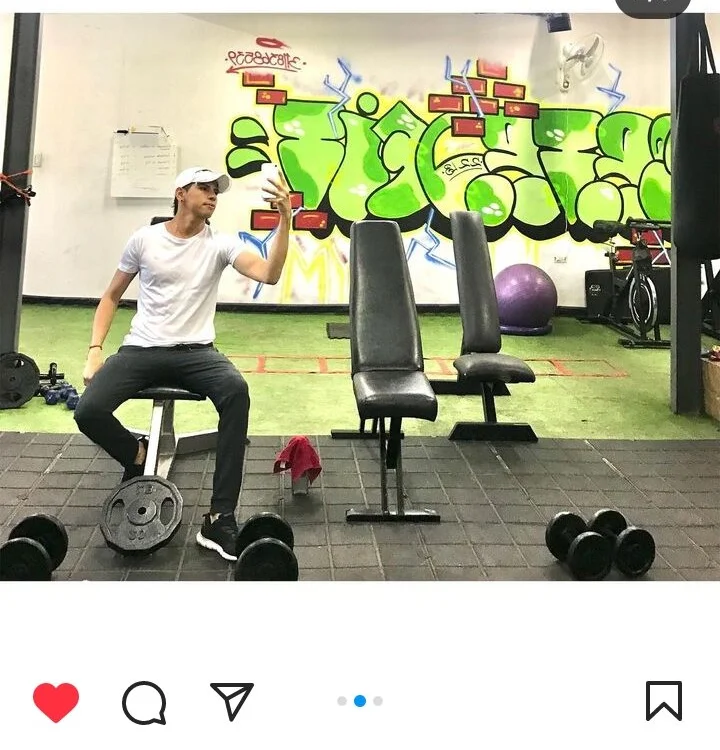Screen dimensions: 720x750
Task: Open comments with the speech bubble icon
Action: point(144,702)
